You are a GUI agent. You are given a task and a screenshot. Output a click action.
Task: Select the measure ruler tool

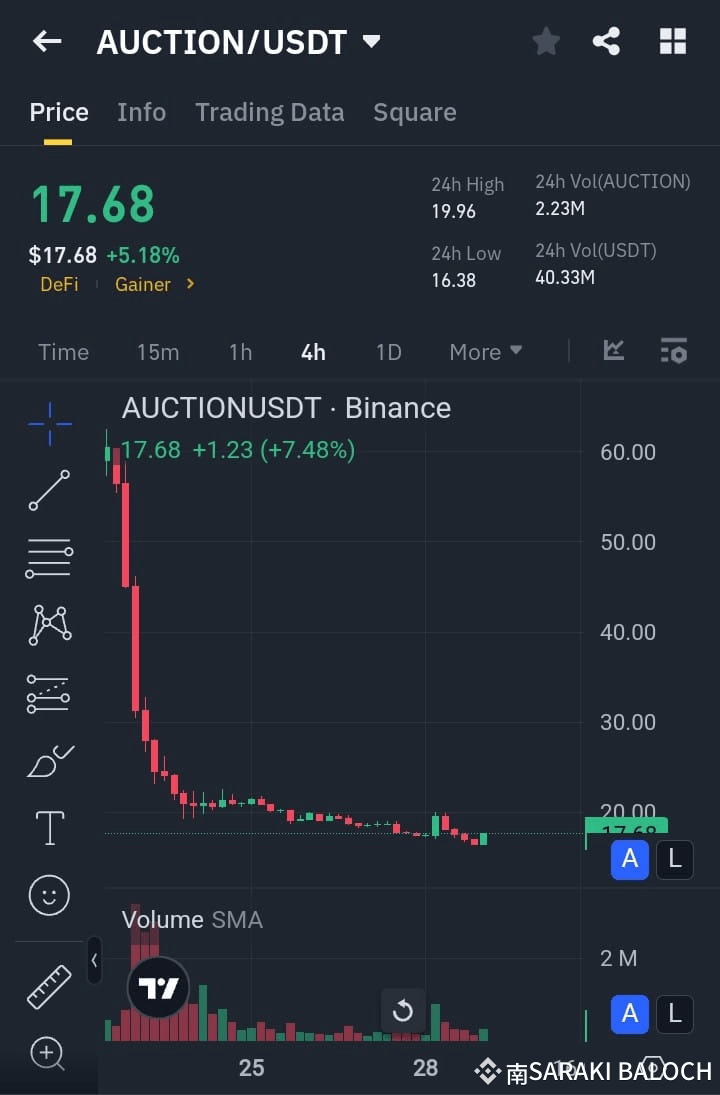[48, 985]
